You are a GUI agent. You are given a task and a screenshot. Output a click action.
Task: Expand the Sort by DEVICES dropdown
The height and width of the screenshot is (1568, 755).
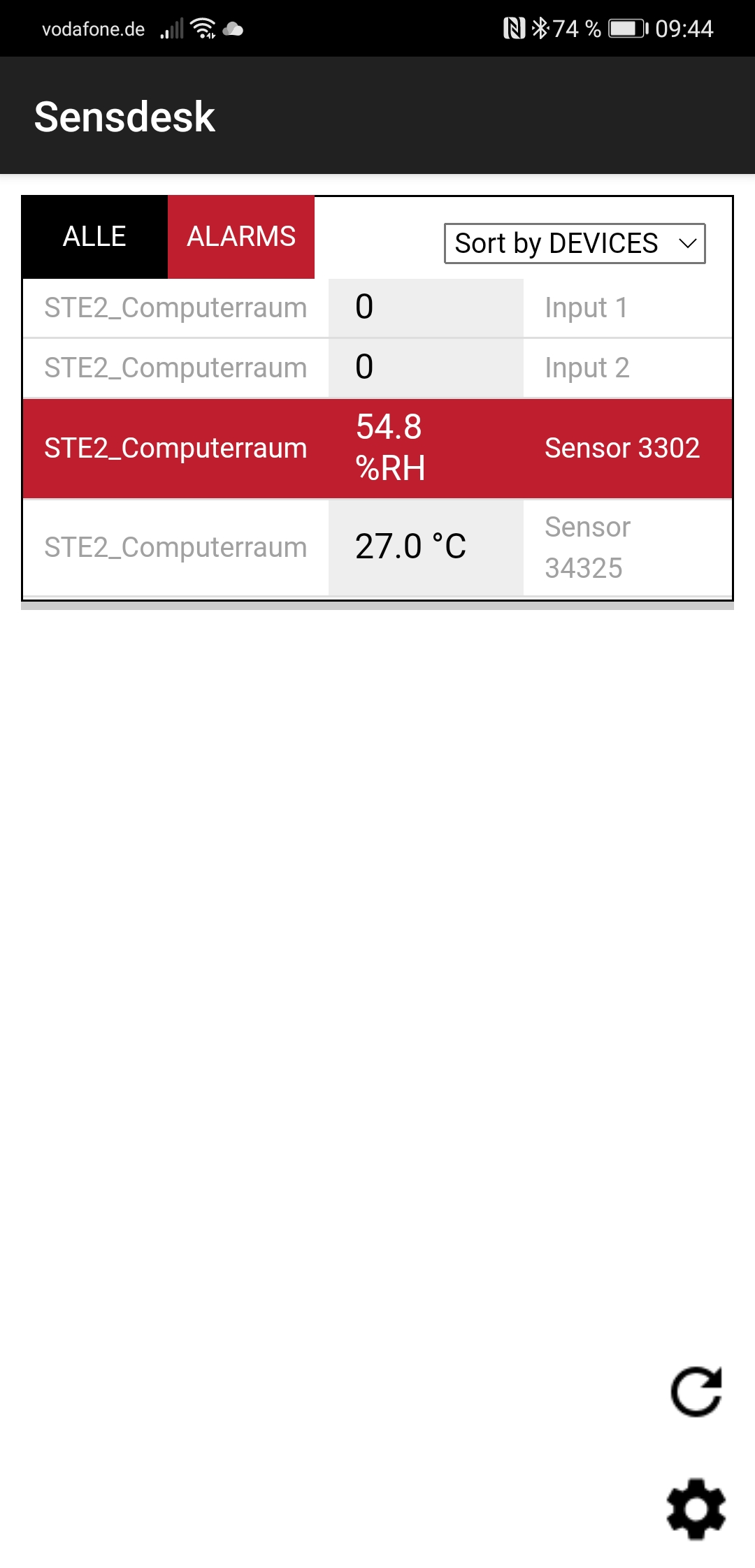575,243
